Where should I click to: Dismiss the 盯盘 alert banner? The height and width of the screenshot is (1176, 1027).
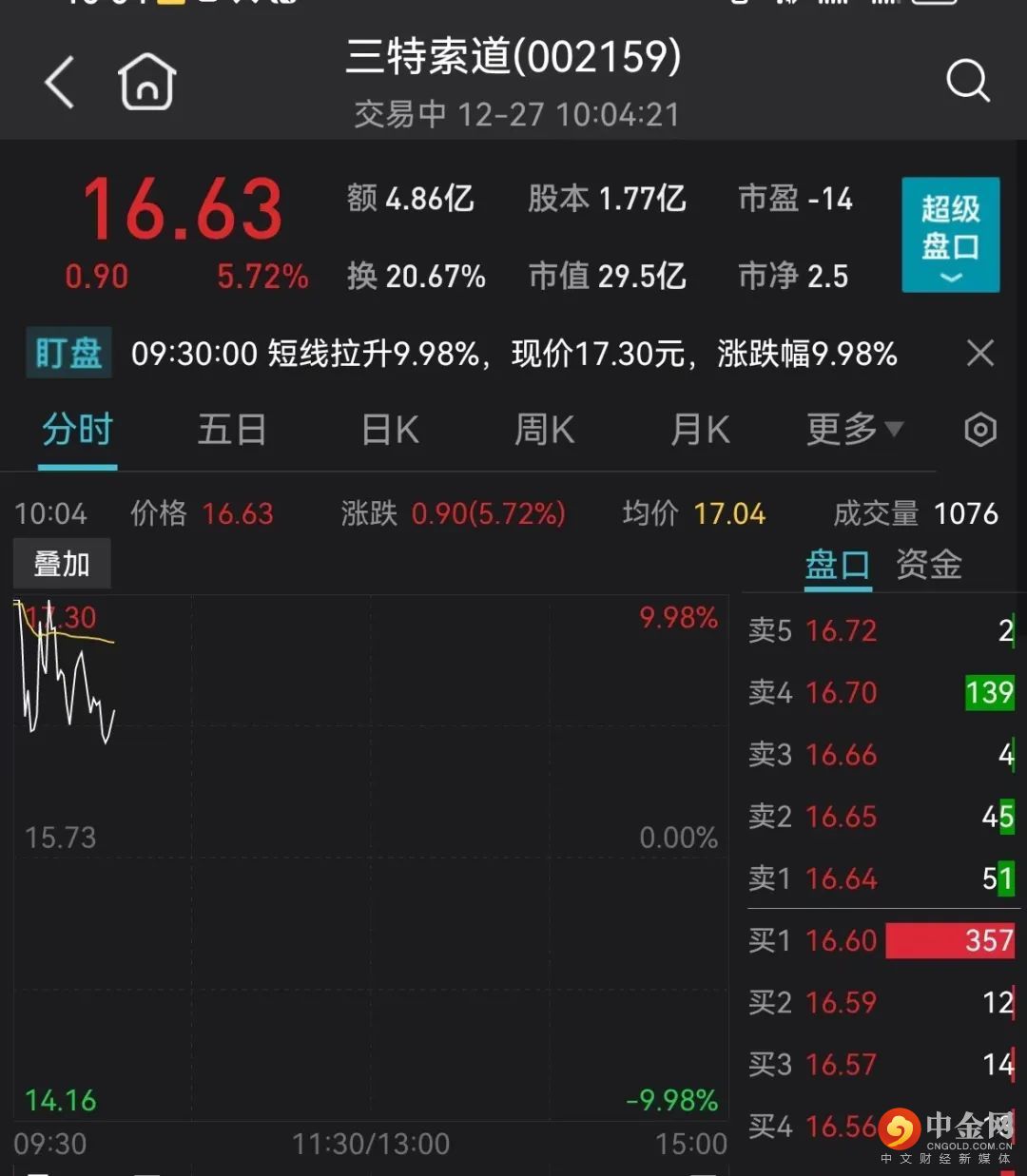coord(979,354)
